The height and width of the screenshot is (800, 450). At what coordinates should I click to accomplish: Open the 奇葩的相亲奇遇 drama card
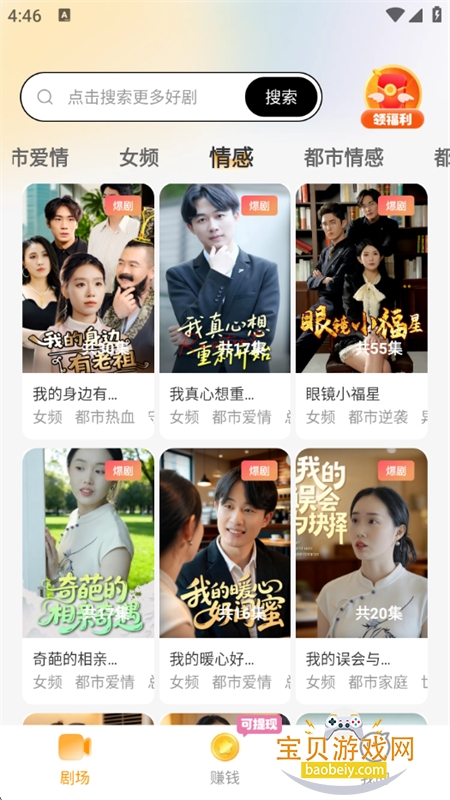[x=88, y=576]
